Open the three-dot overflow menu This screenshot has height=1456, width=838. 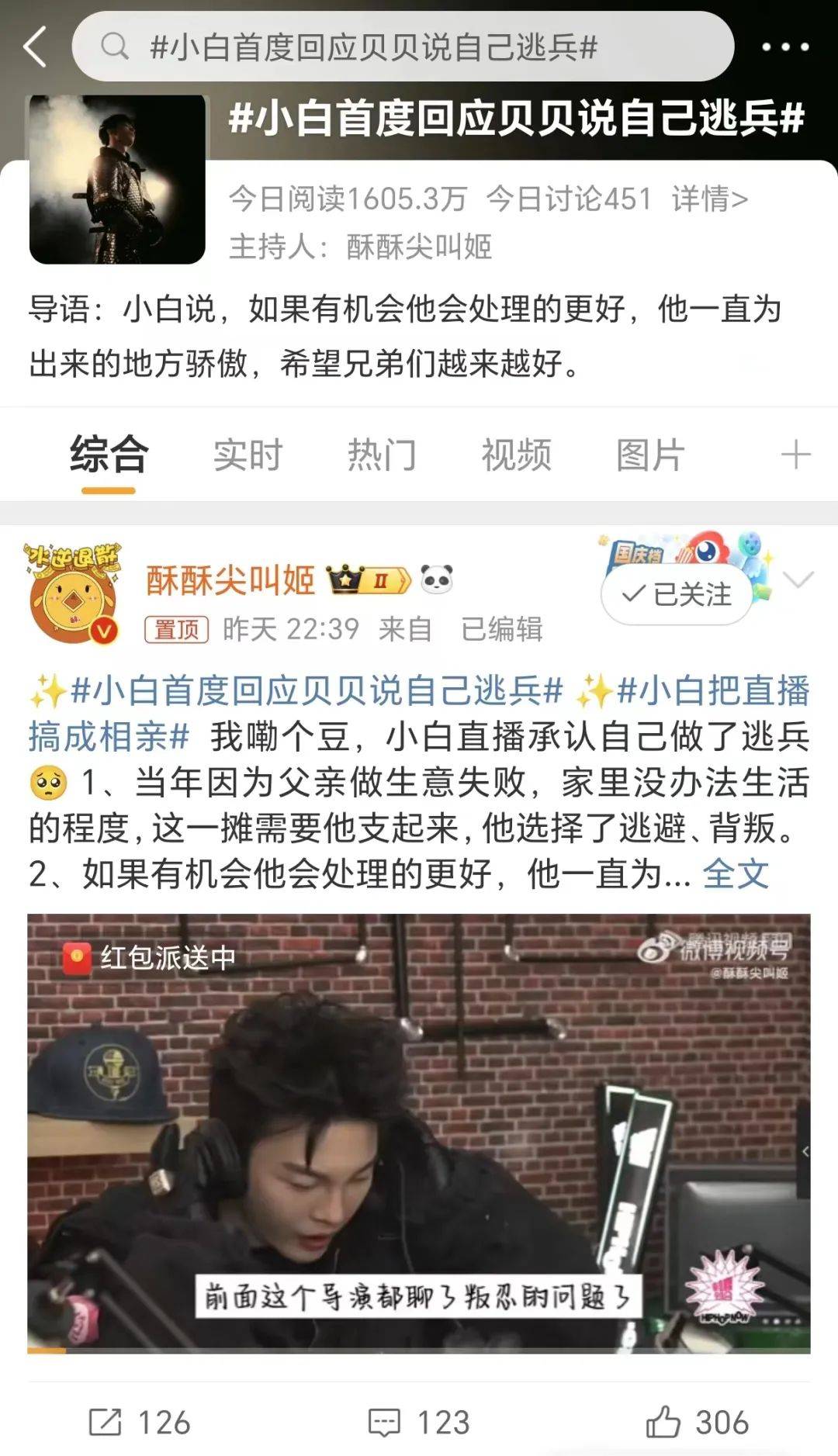coord(784,47)
